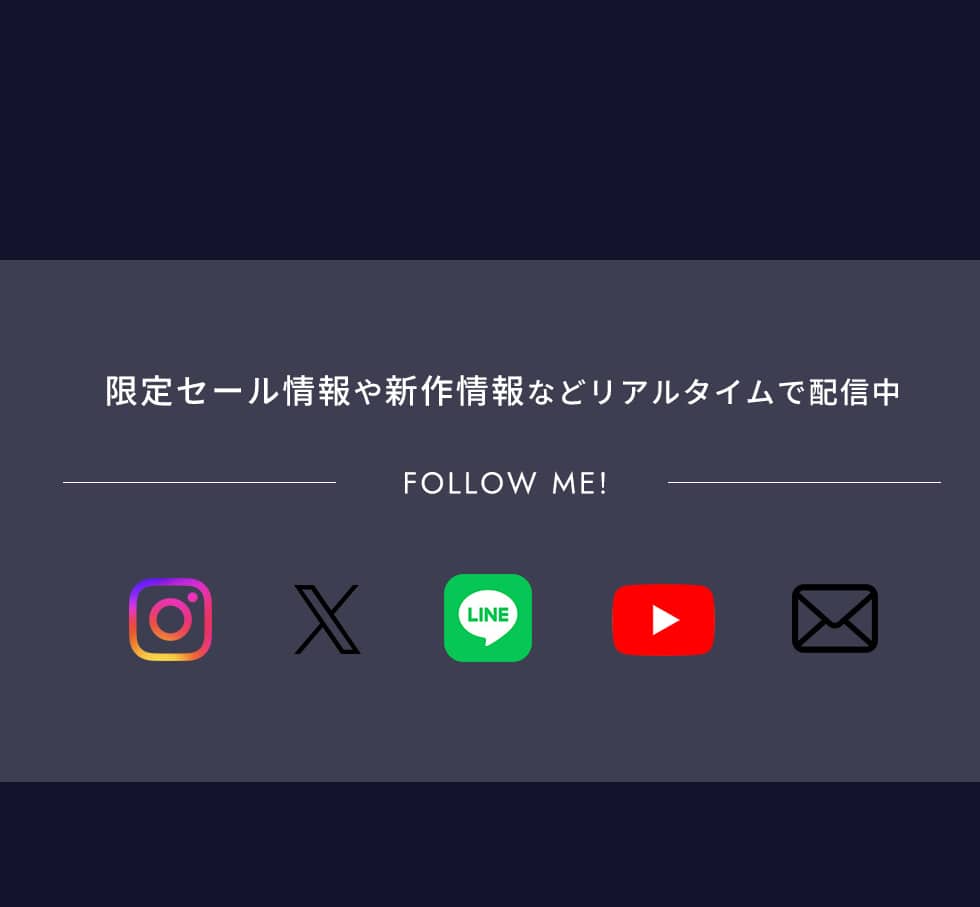
Task: Tap the mail envelope icon
Action: click(x=834, y=618)
